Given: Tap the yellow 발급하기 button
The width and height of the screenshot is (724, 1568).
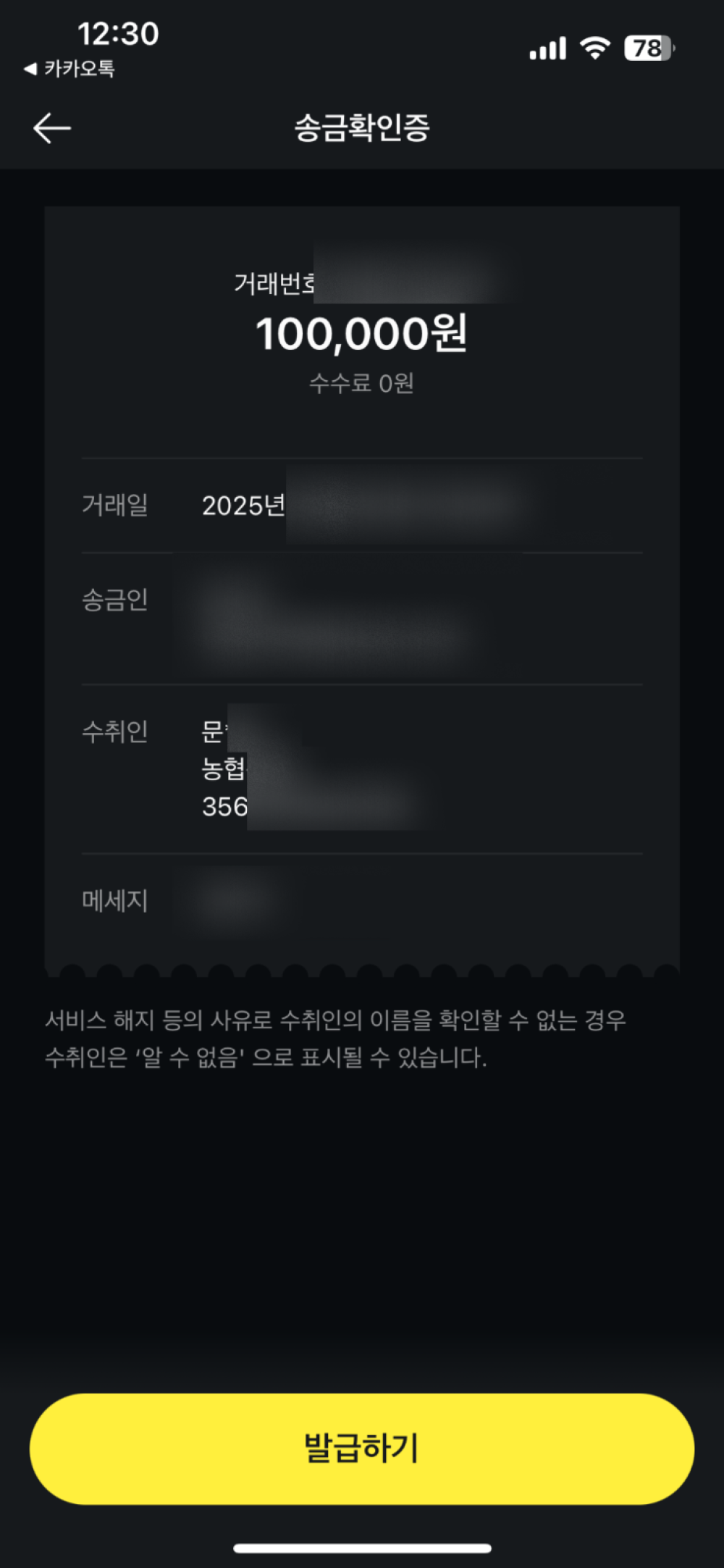Looking at the screenshot, I should (362, 1448).
